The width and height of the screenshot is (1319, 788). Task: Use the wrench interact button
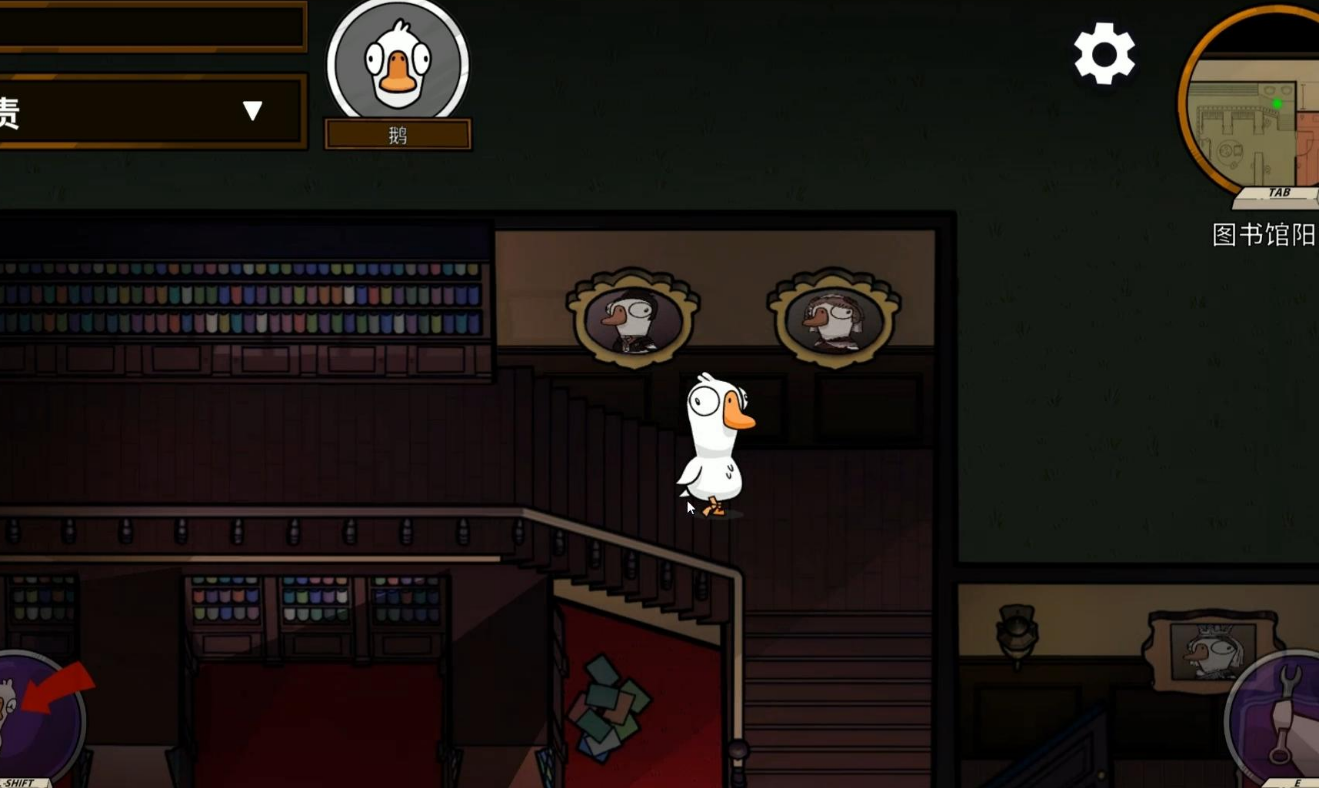tap(1278, 718)
